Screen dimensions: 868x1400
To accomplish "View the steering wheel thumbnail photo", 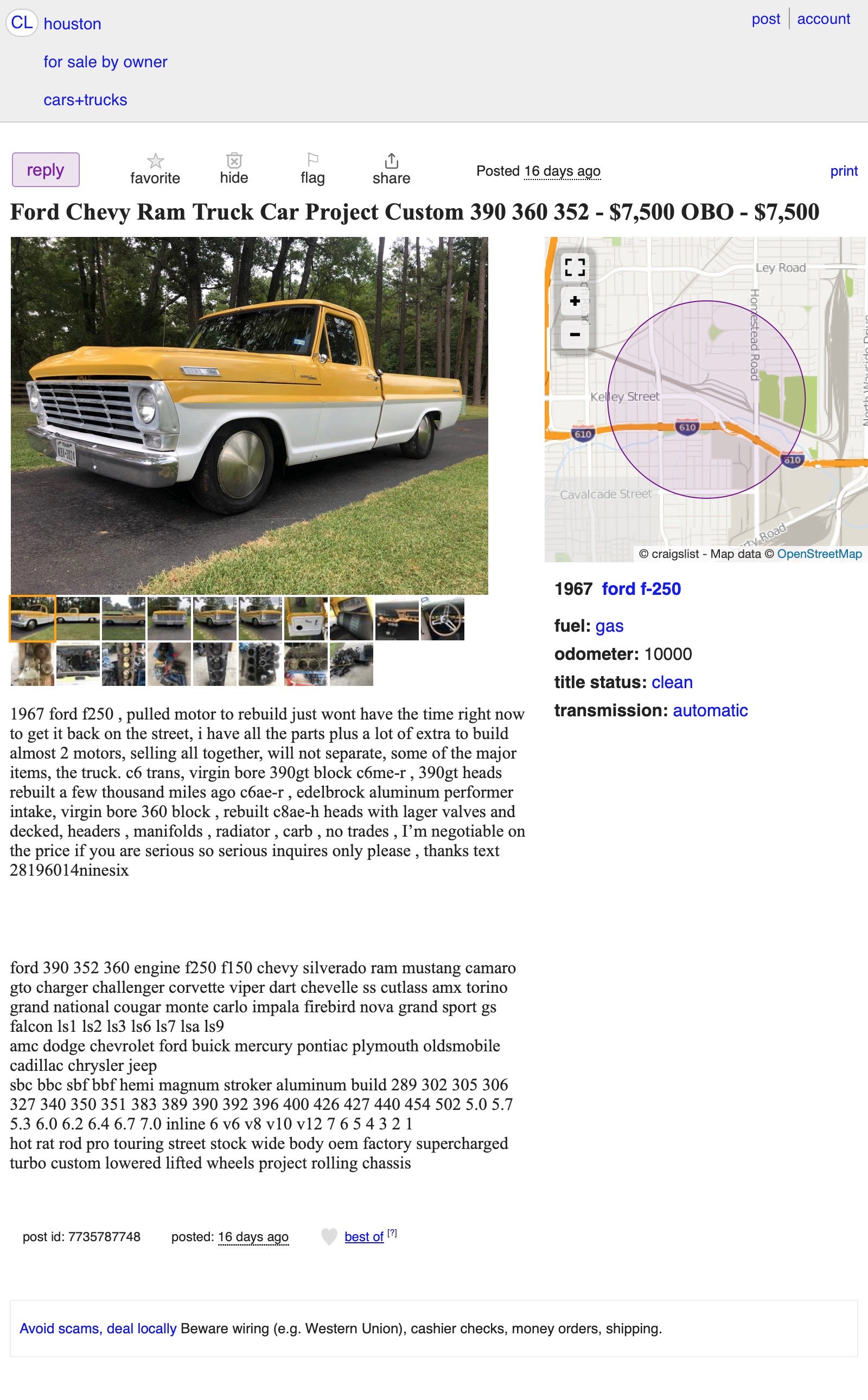I will [442, 619].
